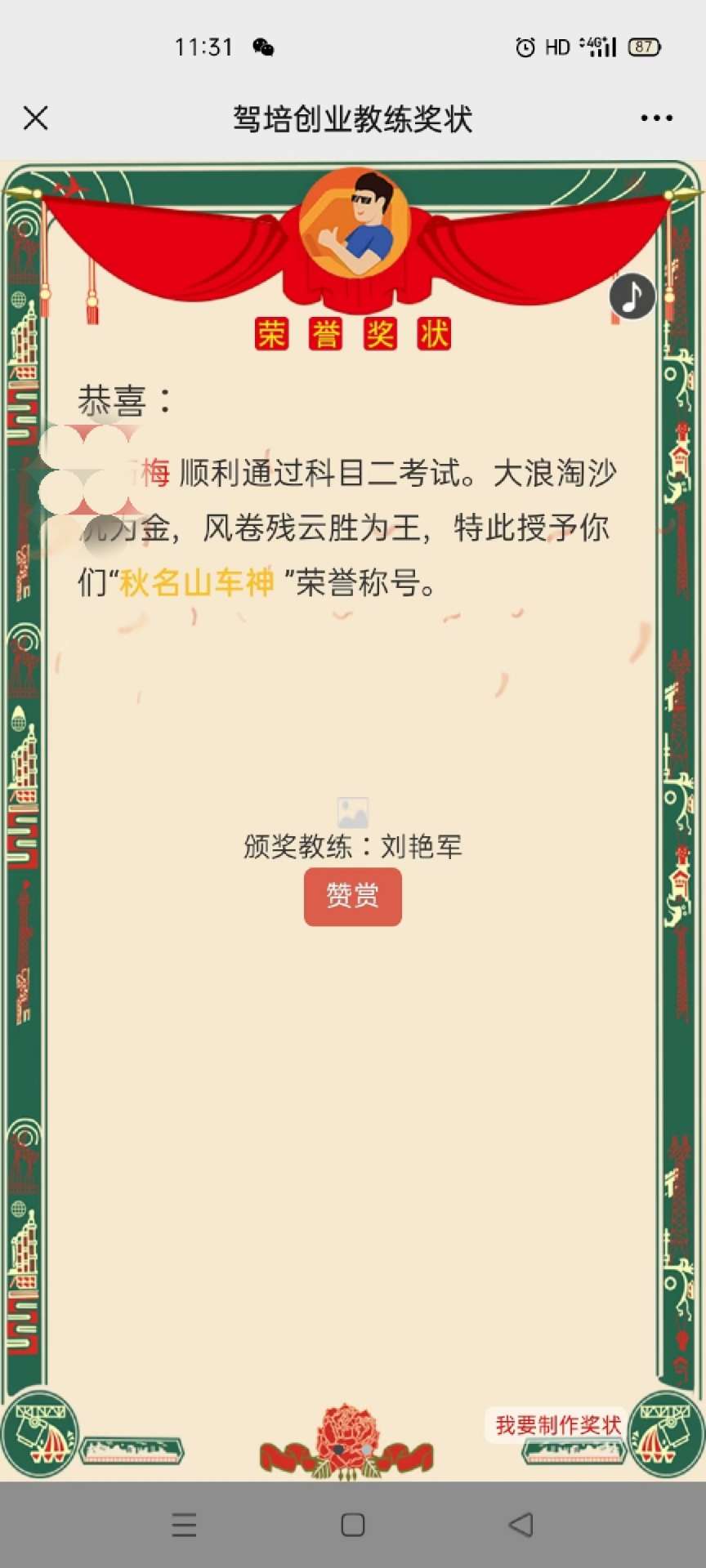Open 我要制作奖状 to create a certificate

click(557, 1425)
